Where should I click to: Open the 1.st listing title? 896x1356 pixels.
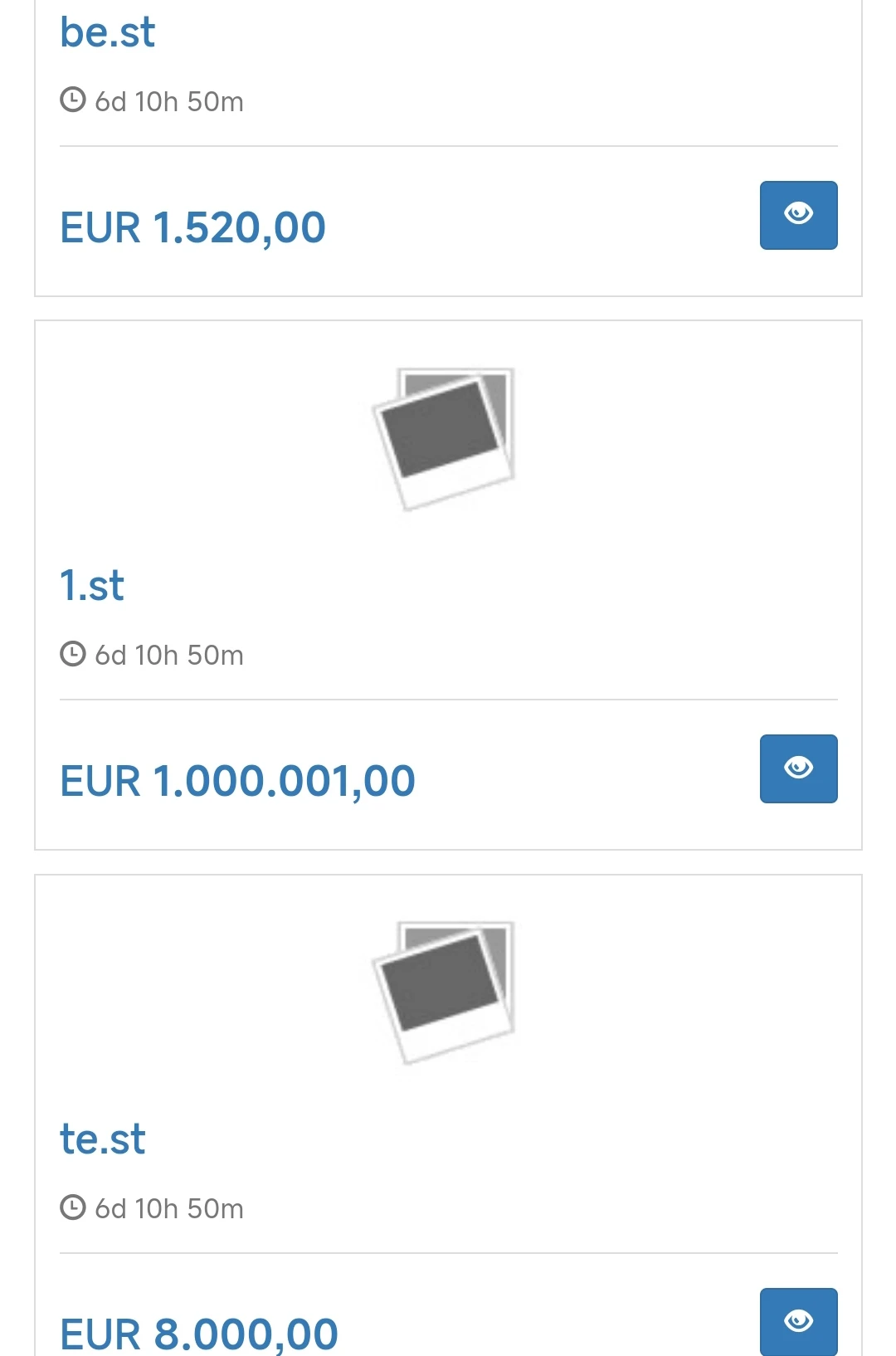point(92,586)
